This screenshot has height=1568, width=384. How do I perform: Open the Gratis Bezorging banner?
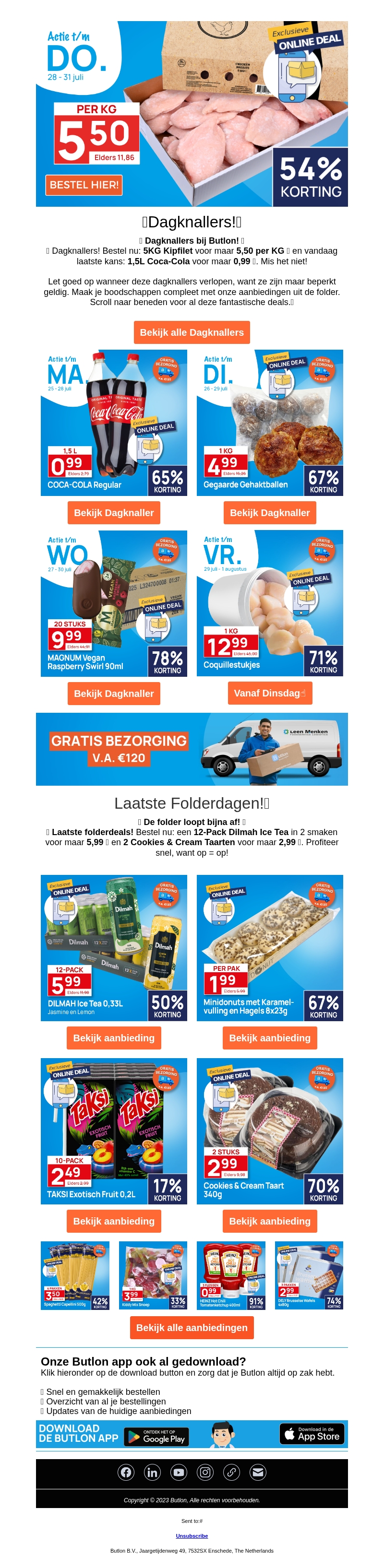tap(192, 749)
